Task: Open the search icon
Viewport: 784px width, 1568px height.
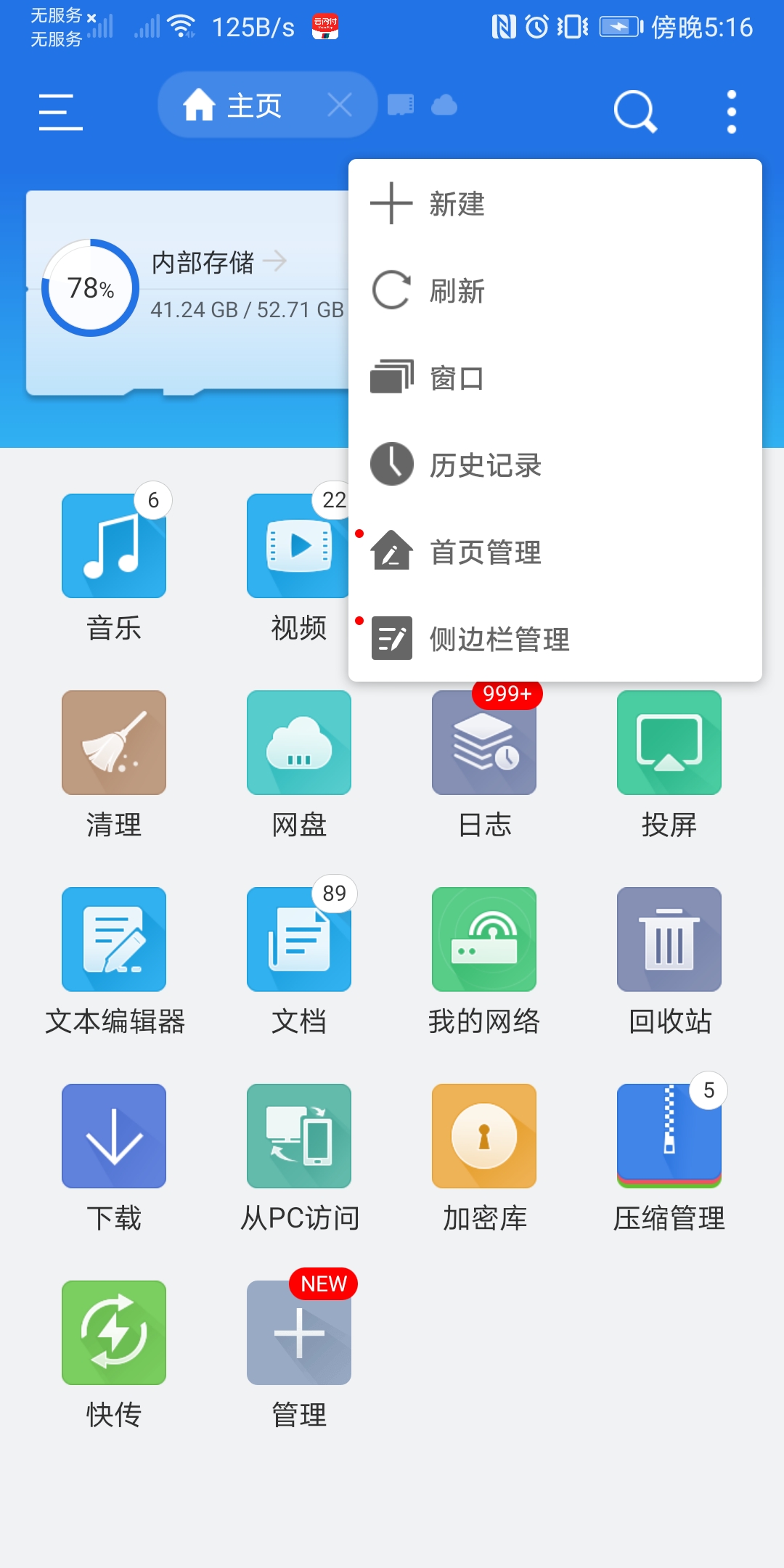Action: click(635, 112)
